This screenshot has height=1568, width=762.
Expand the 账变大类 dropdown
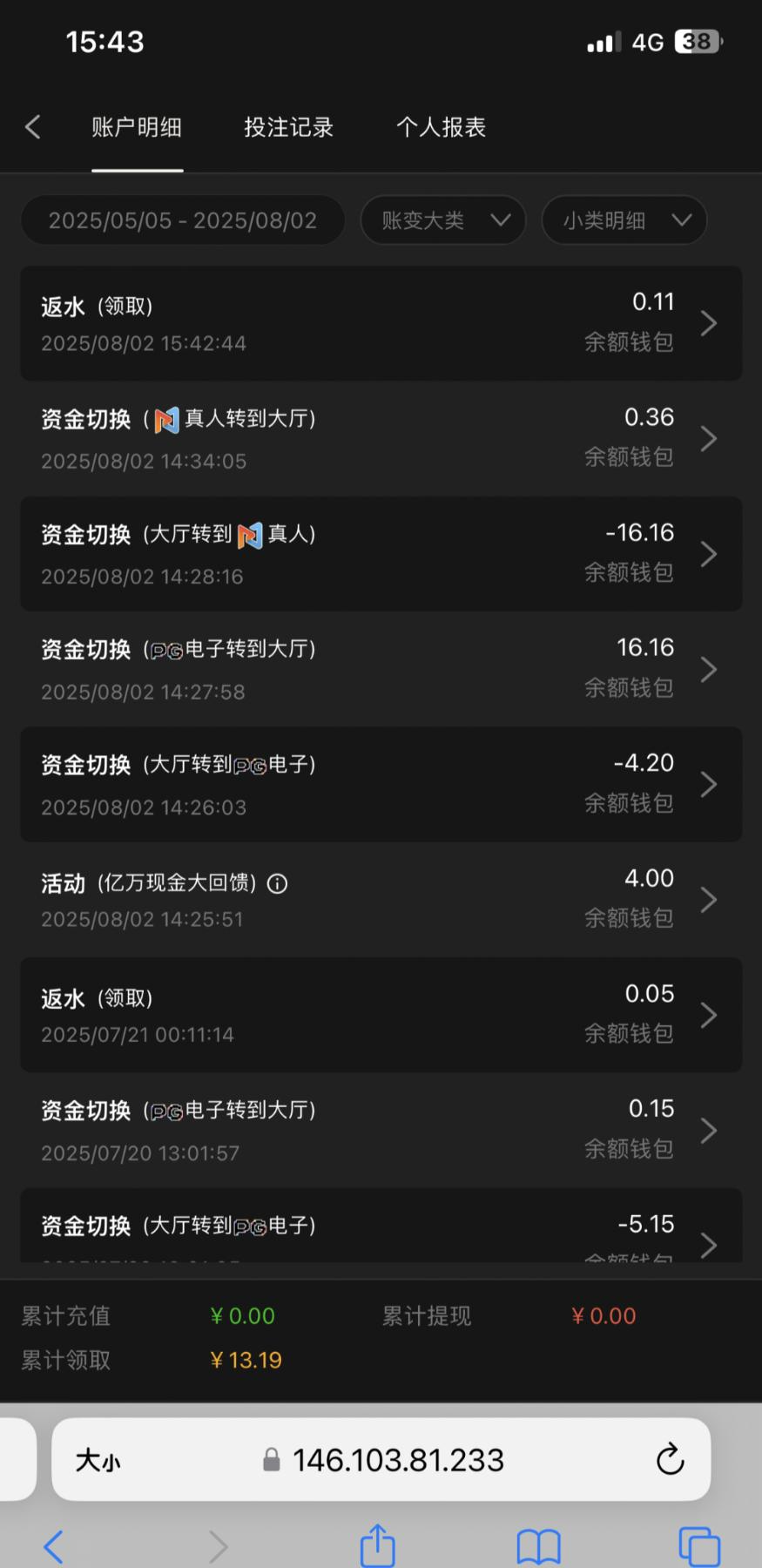[443, 220]
